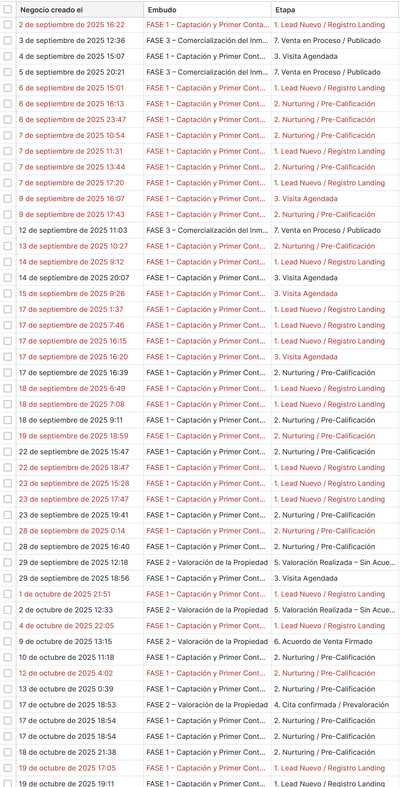Mark the 13 de octubre 0:39 row

click(x=8, y=689)
